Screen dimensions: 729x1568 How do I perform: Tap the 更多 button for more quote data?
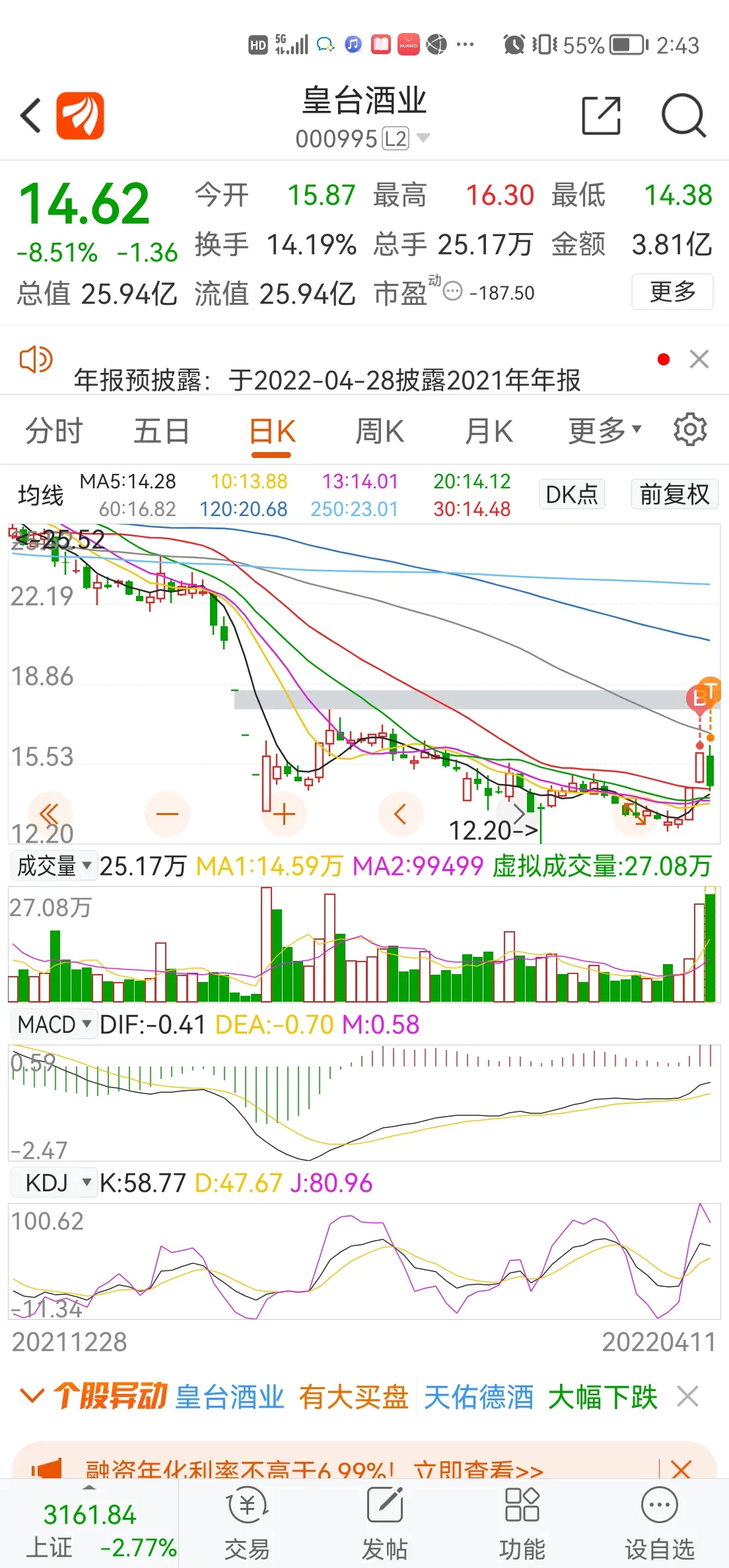(672, 291)
